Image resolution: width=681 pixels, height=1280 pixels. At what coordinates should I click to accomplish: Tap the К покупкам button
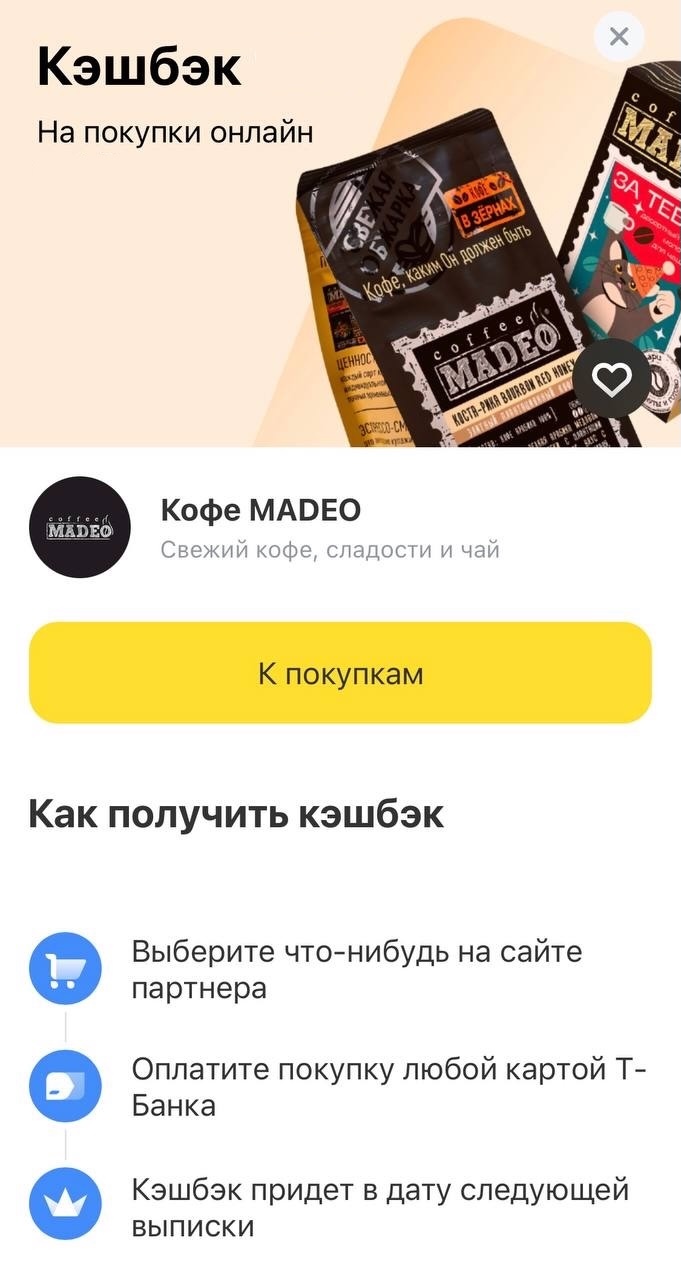click(x=340, y=673)
